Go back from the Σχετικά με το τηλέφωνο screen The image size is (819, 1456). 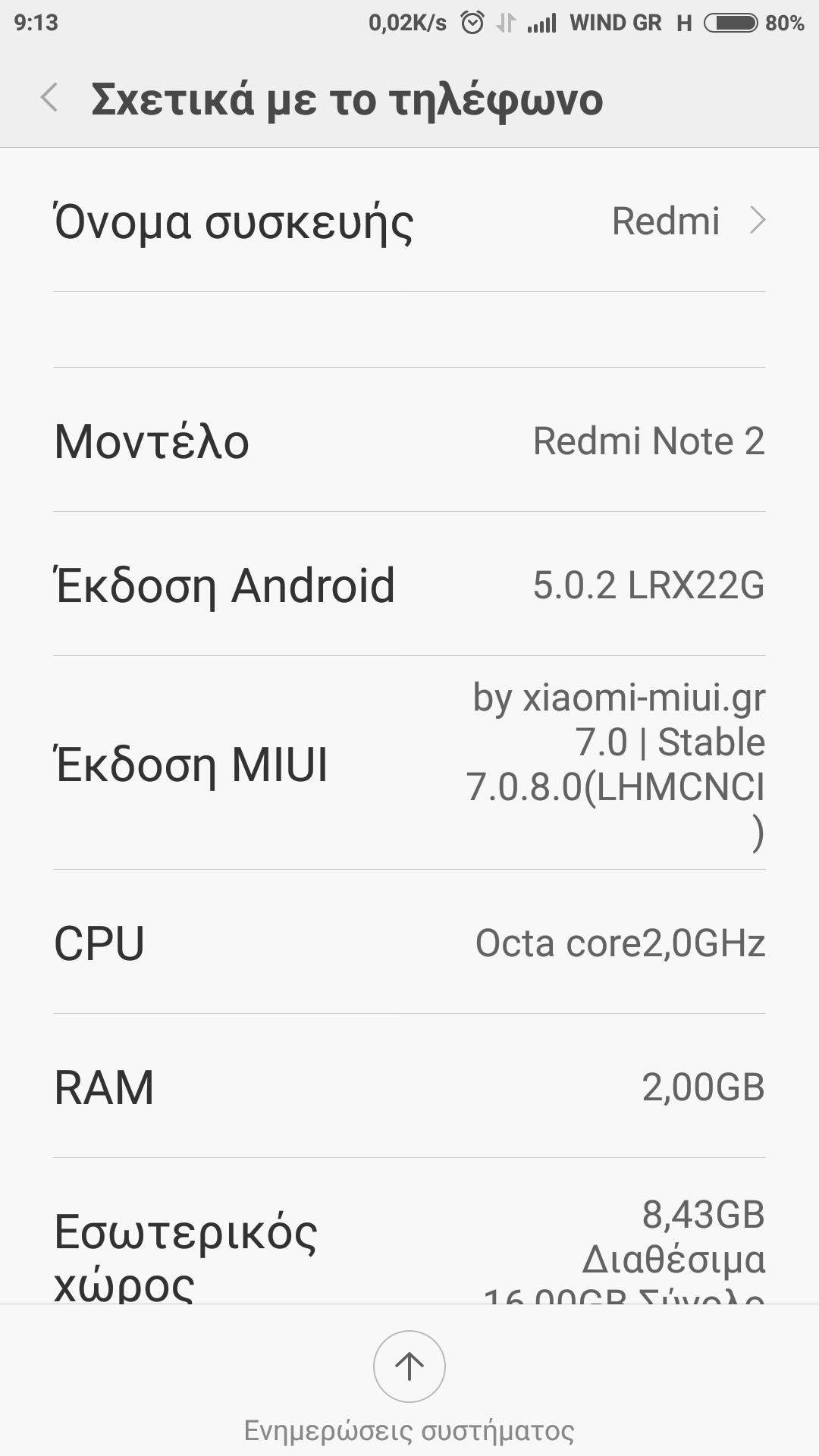click(x=50, y=99)
